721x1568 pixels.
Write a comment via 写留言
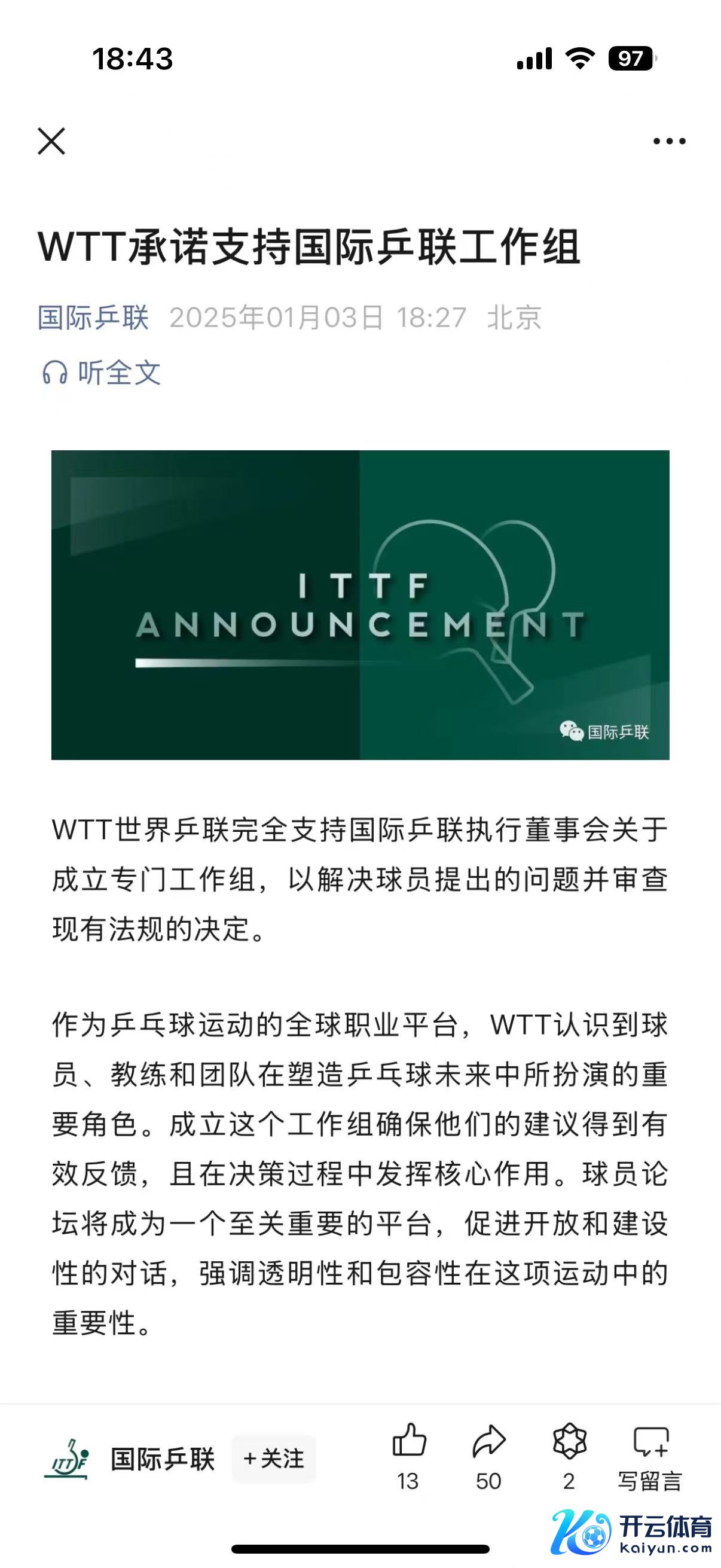[x=650, y=1455]
